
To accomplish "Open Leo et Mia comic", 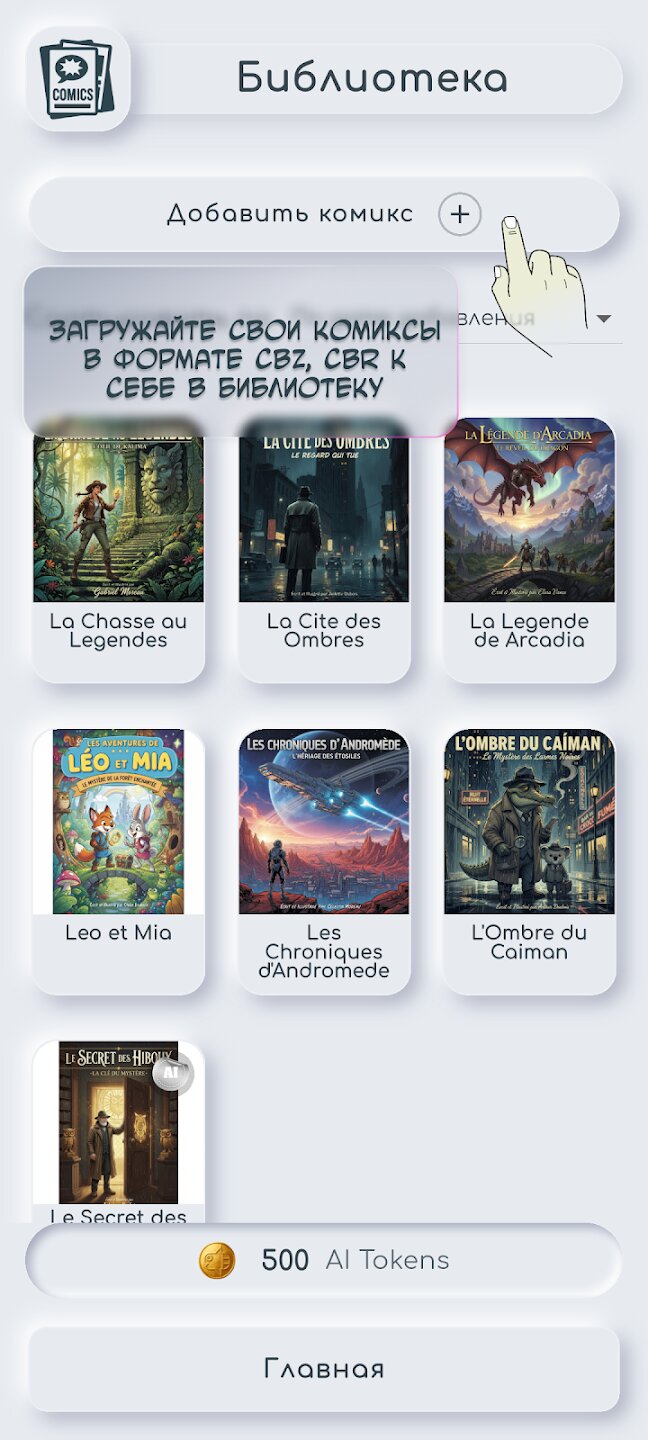I will click(118, 861).
